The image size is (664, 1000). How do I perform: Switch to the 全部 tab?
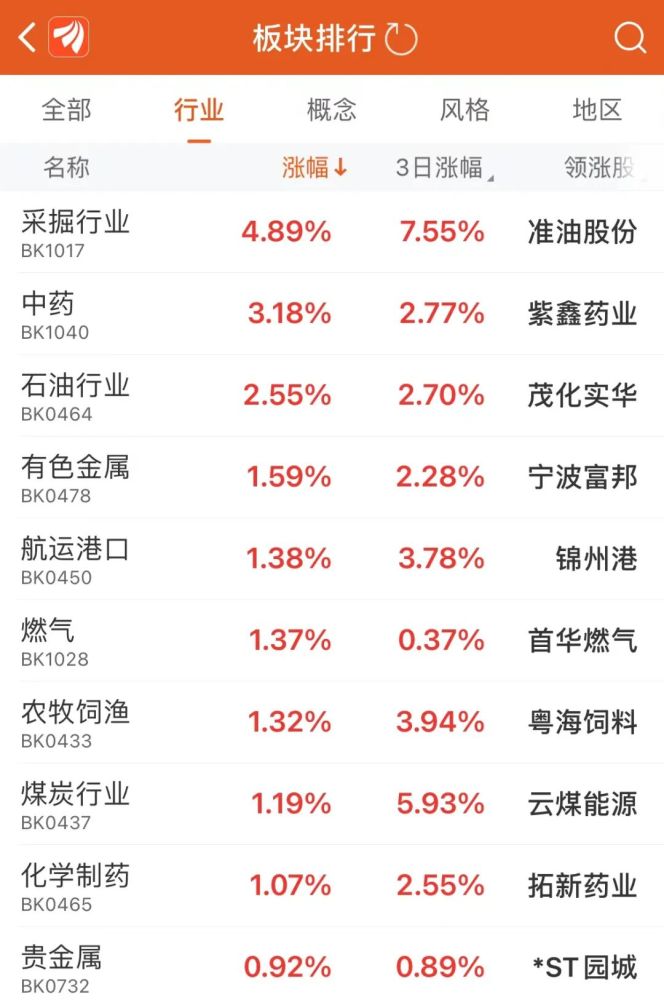click(x=67, y=110)
